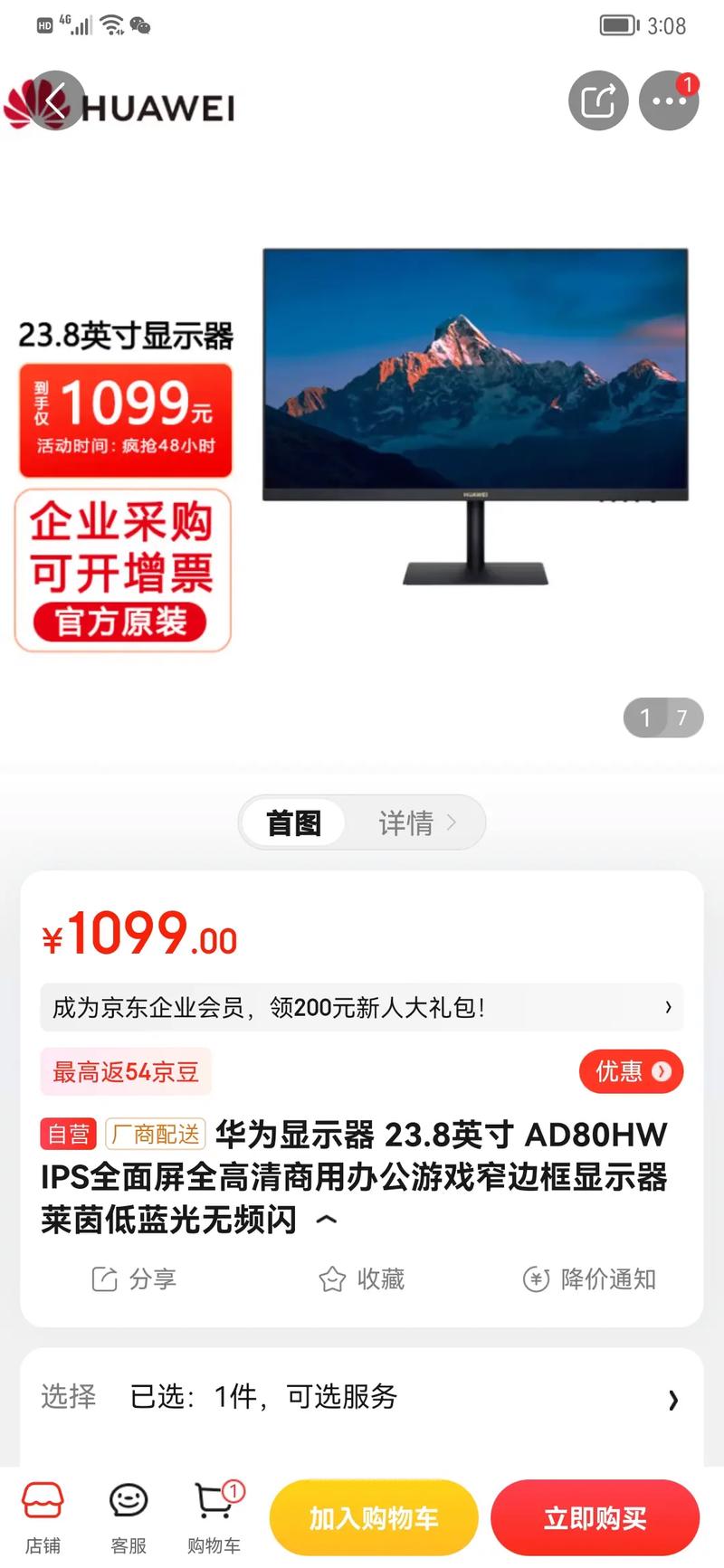
Task: Tap 立即购买 to buy now
Action: click(595, 1517)
